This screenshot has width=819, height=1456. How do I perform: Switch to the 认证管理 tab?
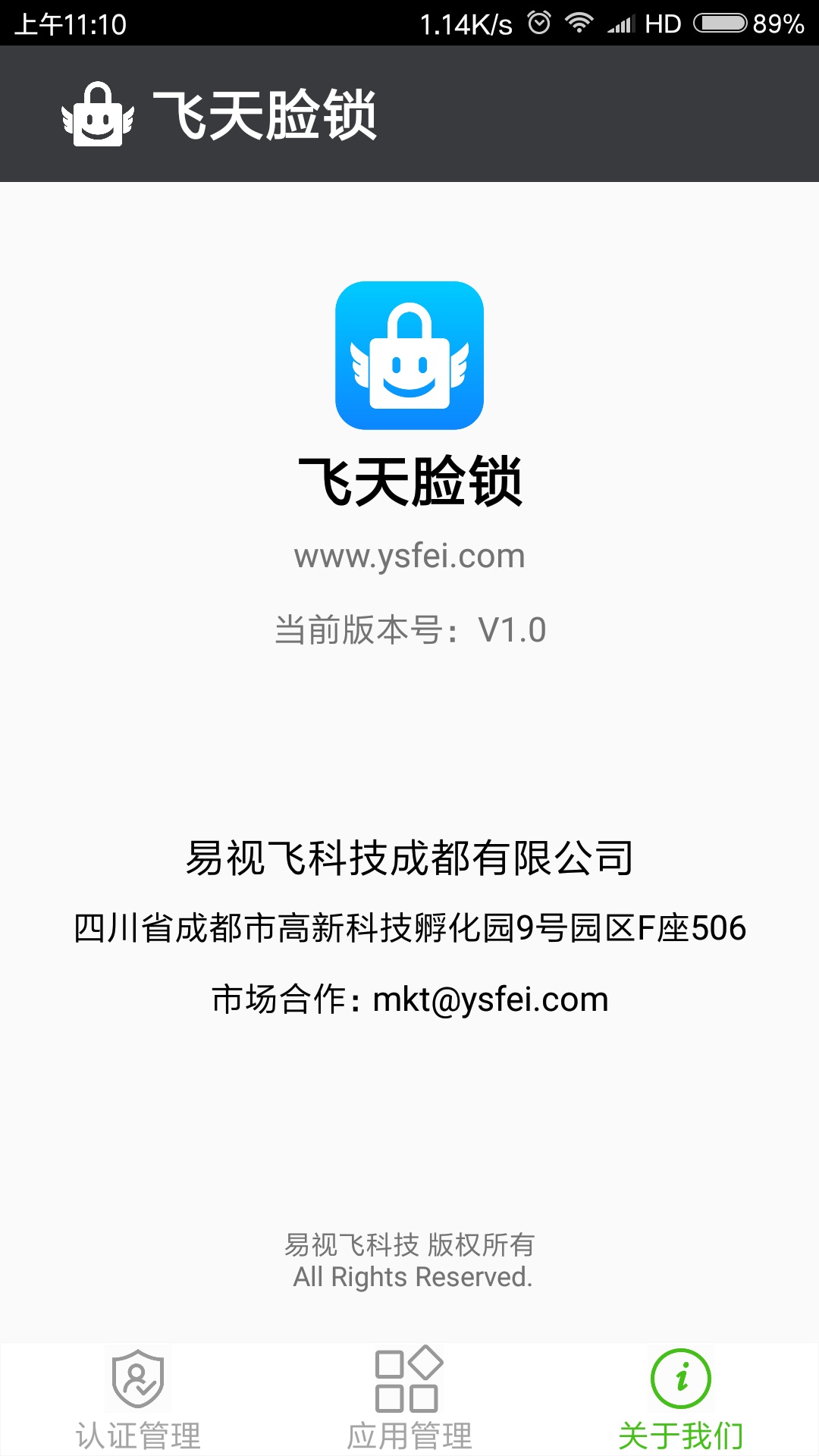pyautogui.click(x=136, y=1431)
